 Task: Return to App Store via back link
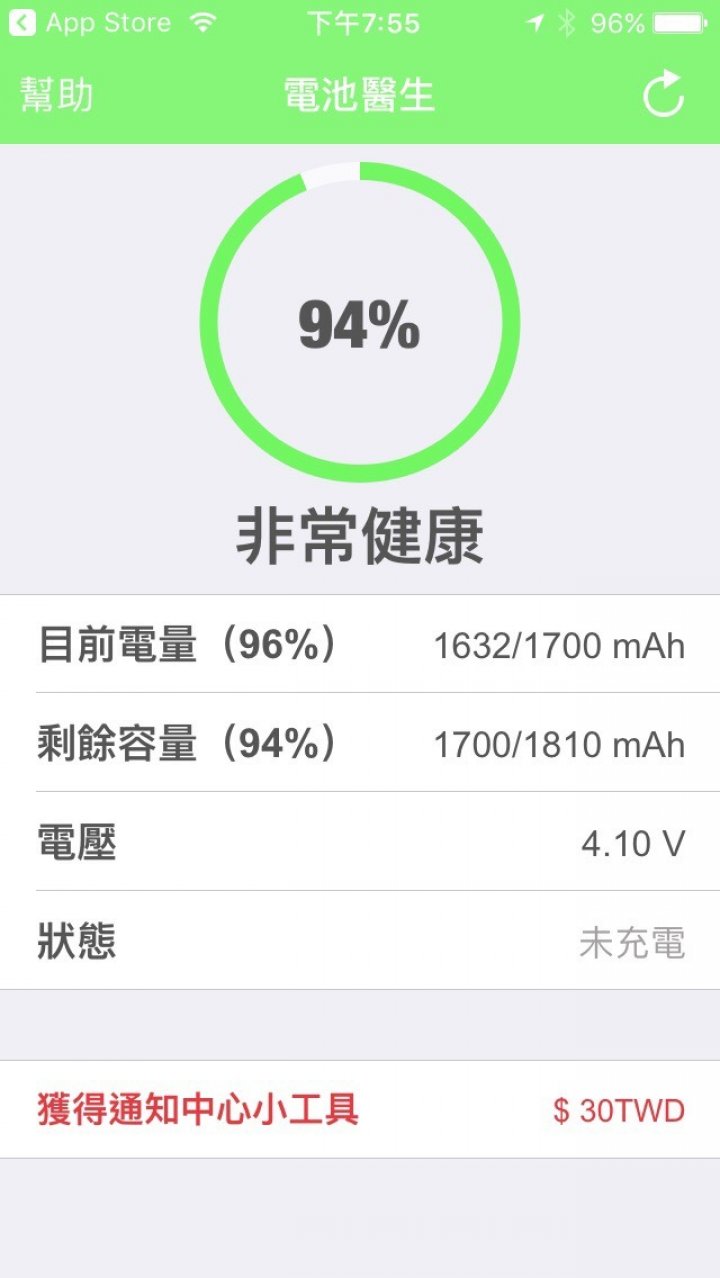coord(91,23)
